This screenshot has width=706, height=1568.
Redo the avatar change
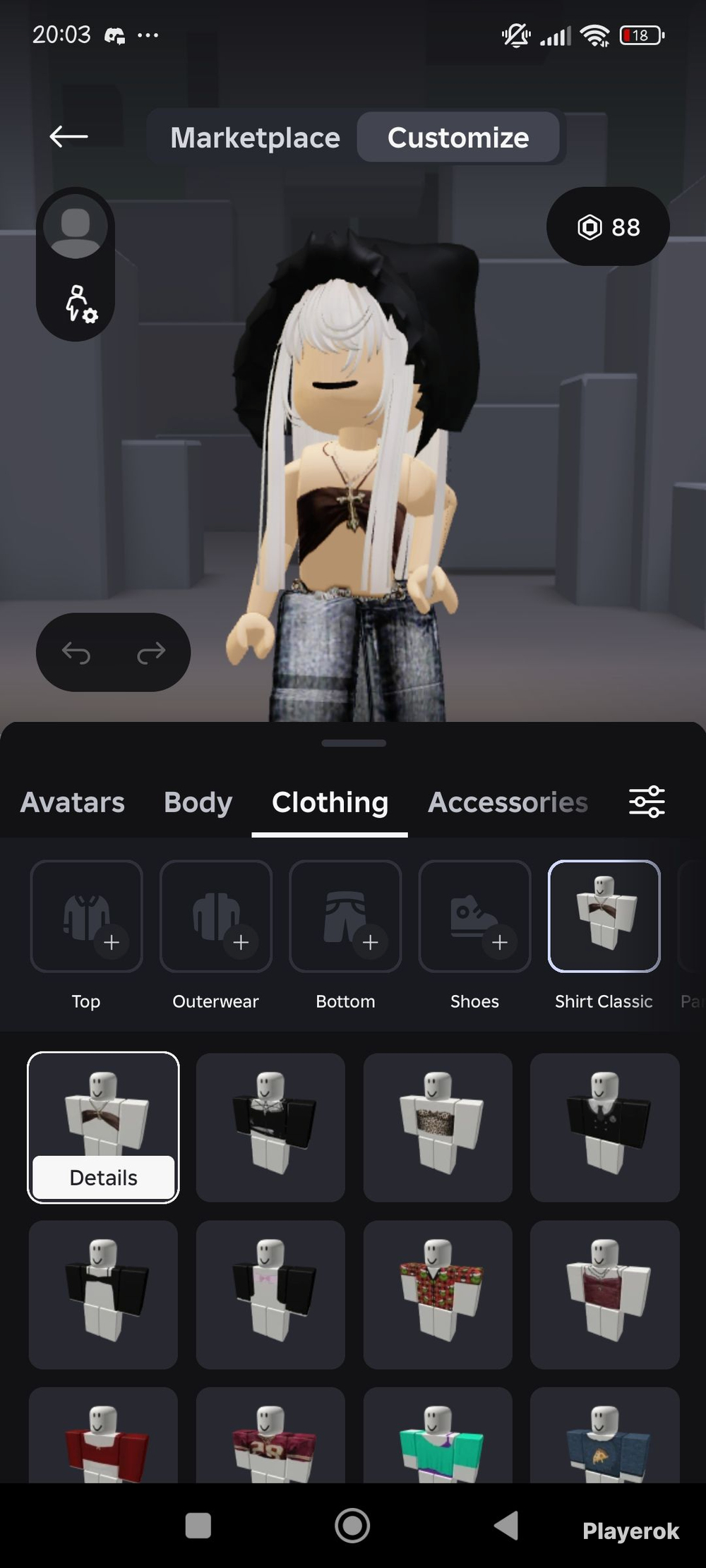tap(150, 653)
